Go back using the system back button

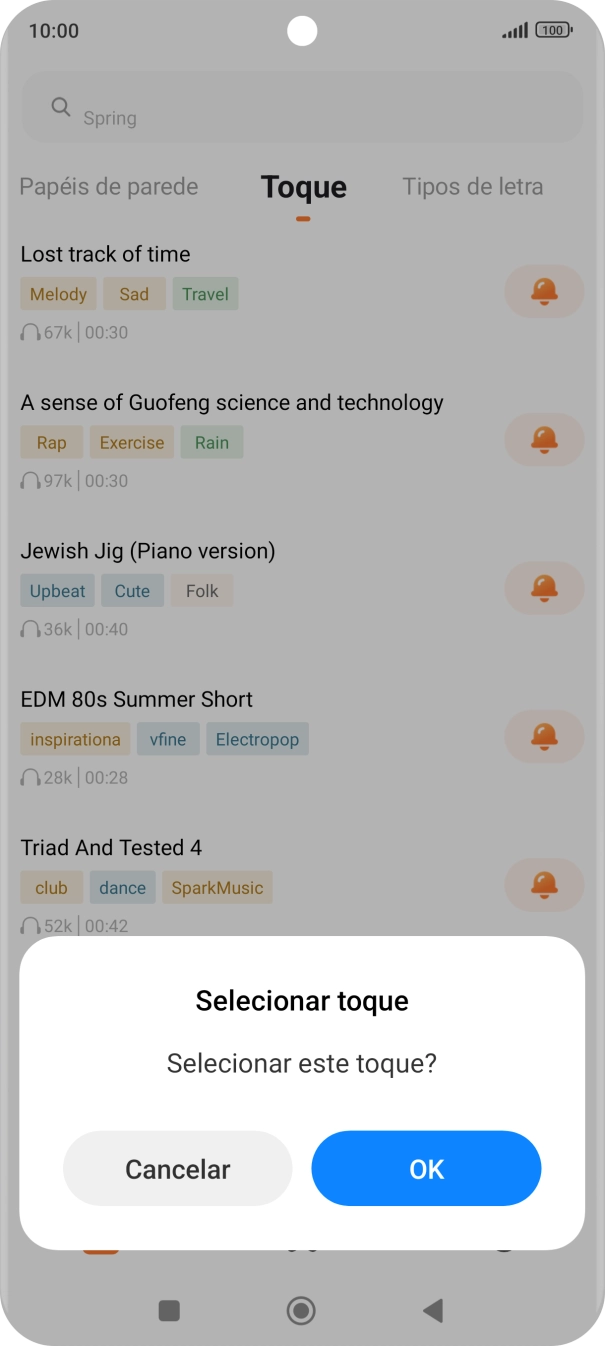click(432, 1310)
